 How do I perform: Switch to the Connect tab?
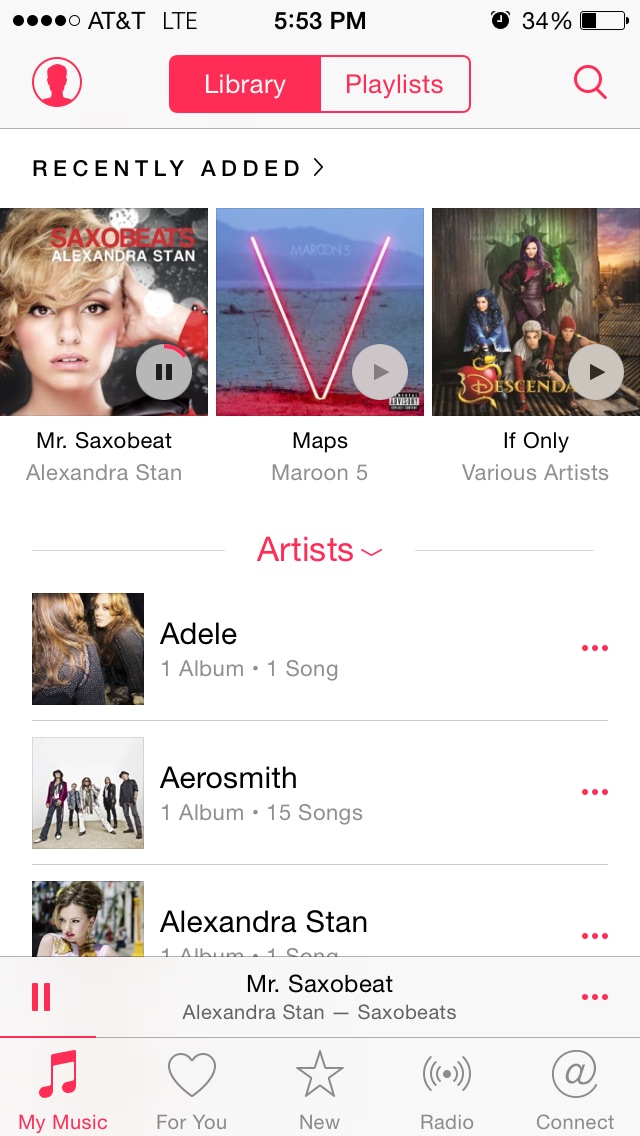click(x=575, y=1091)
